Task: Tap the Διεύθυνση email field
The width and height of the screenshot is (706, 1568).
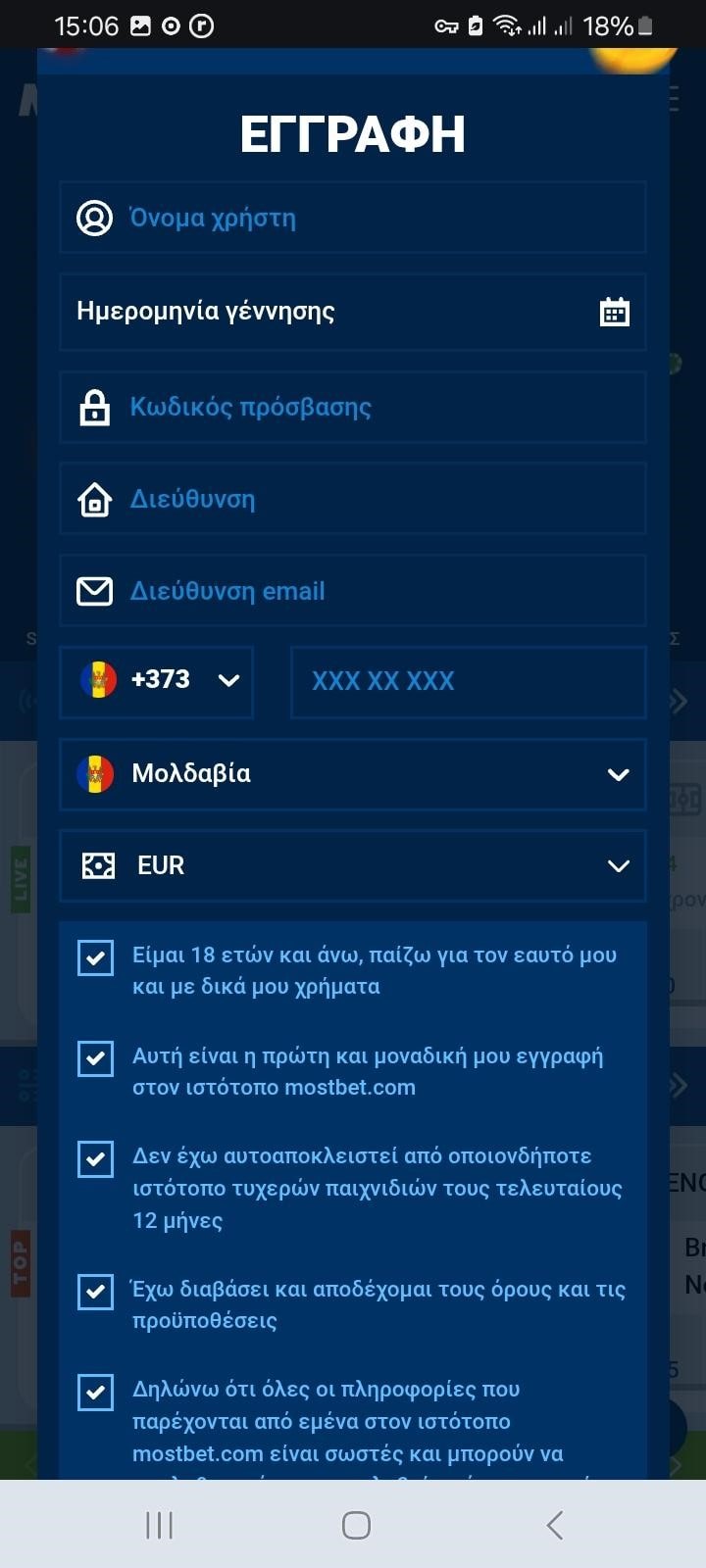Action: tap(353, 591)
